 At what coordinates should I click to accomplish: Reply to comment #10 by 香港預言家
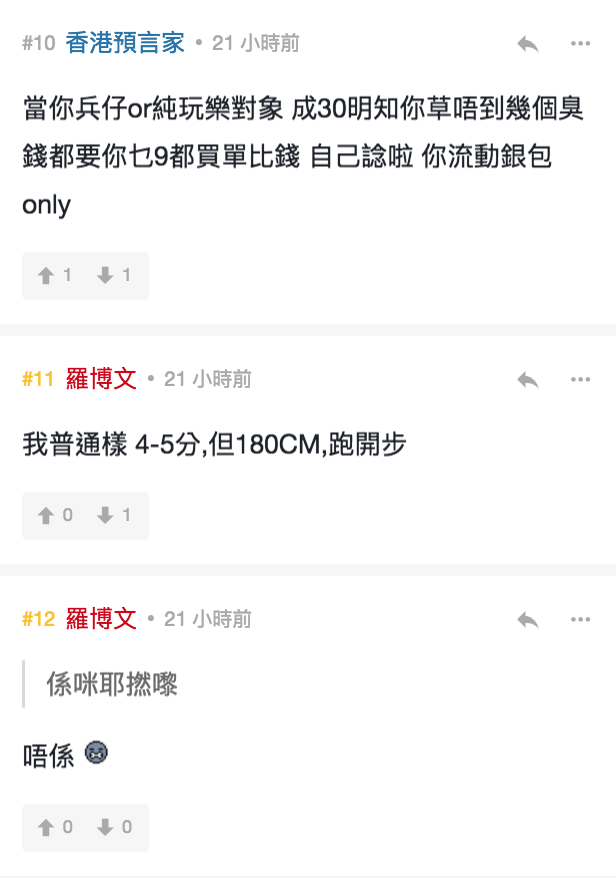[528, 44]
